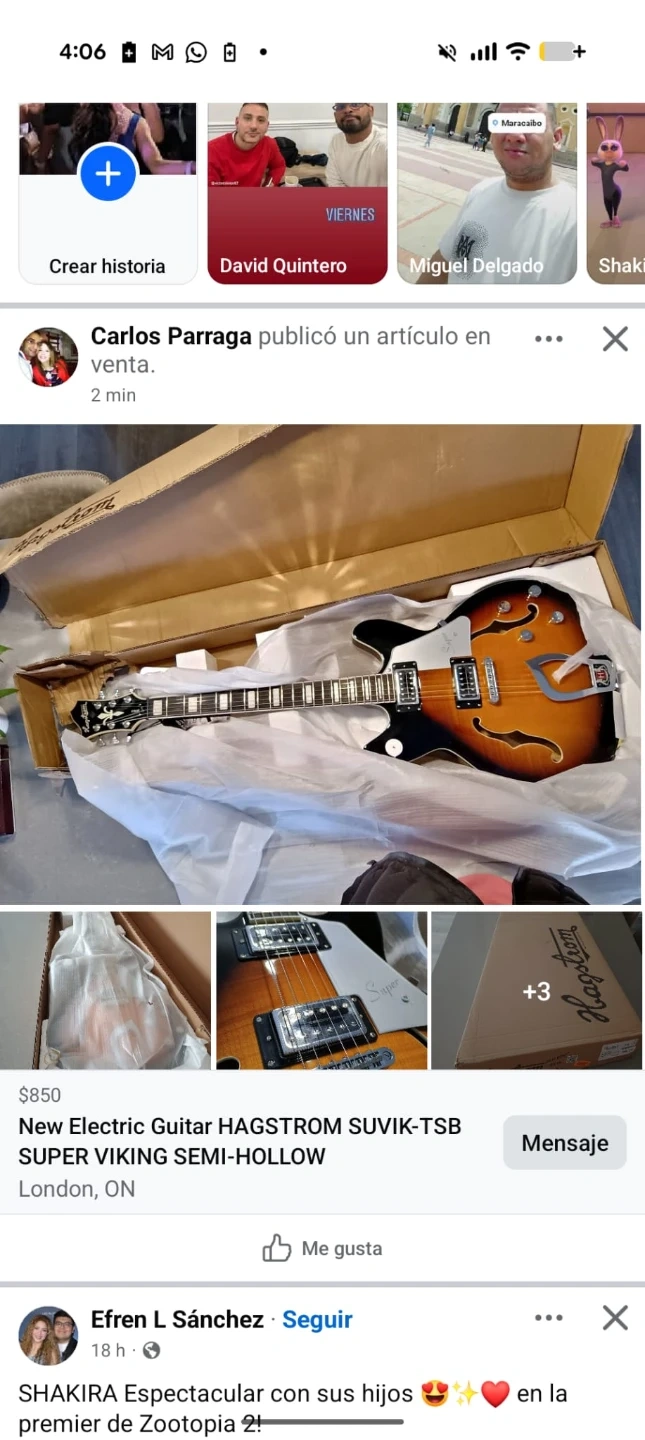Image resolution: width=645 pixels, height=1440 pixels.
Task: View the wrapped guitar box photo
Action: pyautogui.click(x=105, y=990)
